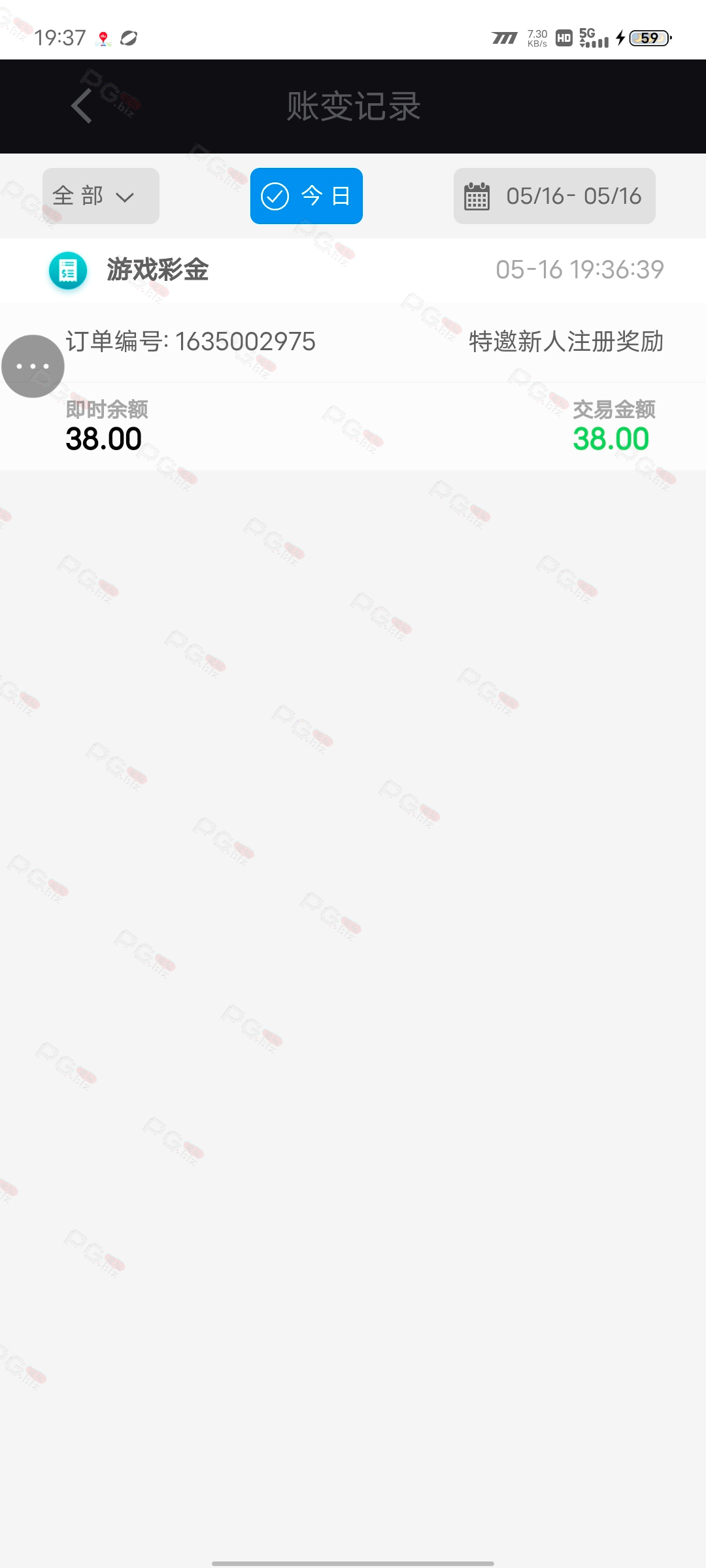Open the 游戏彩金 transaction record

coord(353,354)
